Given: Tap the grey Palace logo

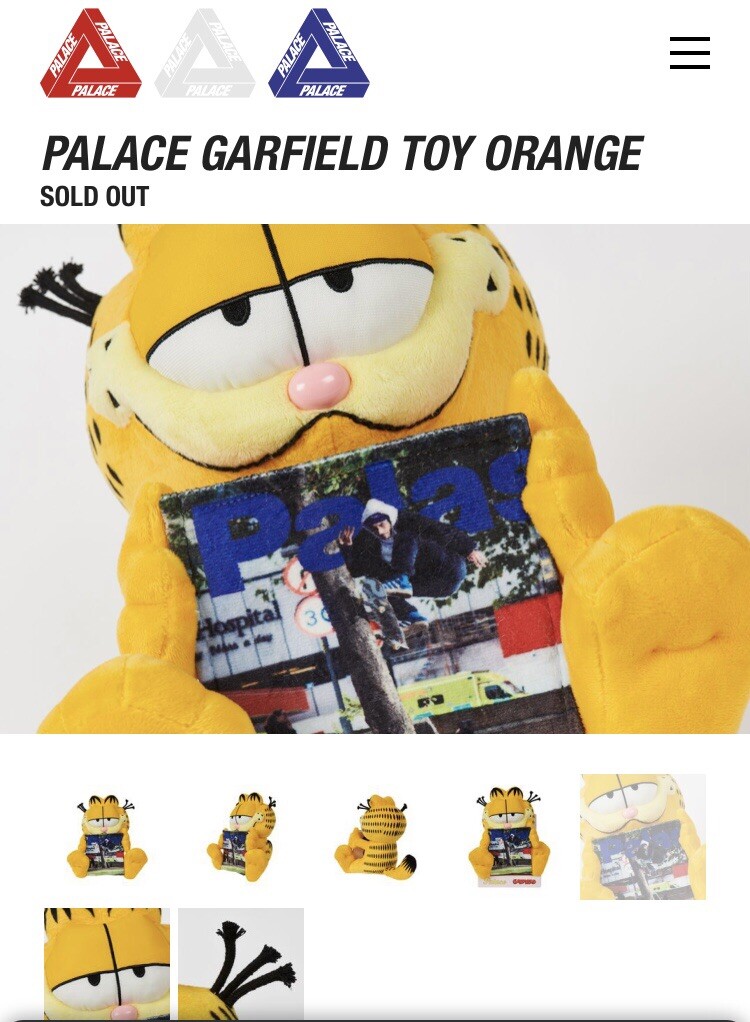Looking at the screenshot, I should pyautogui.click(x=205, y=54).
